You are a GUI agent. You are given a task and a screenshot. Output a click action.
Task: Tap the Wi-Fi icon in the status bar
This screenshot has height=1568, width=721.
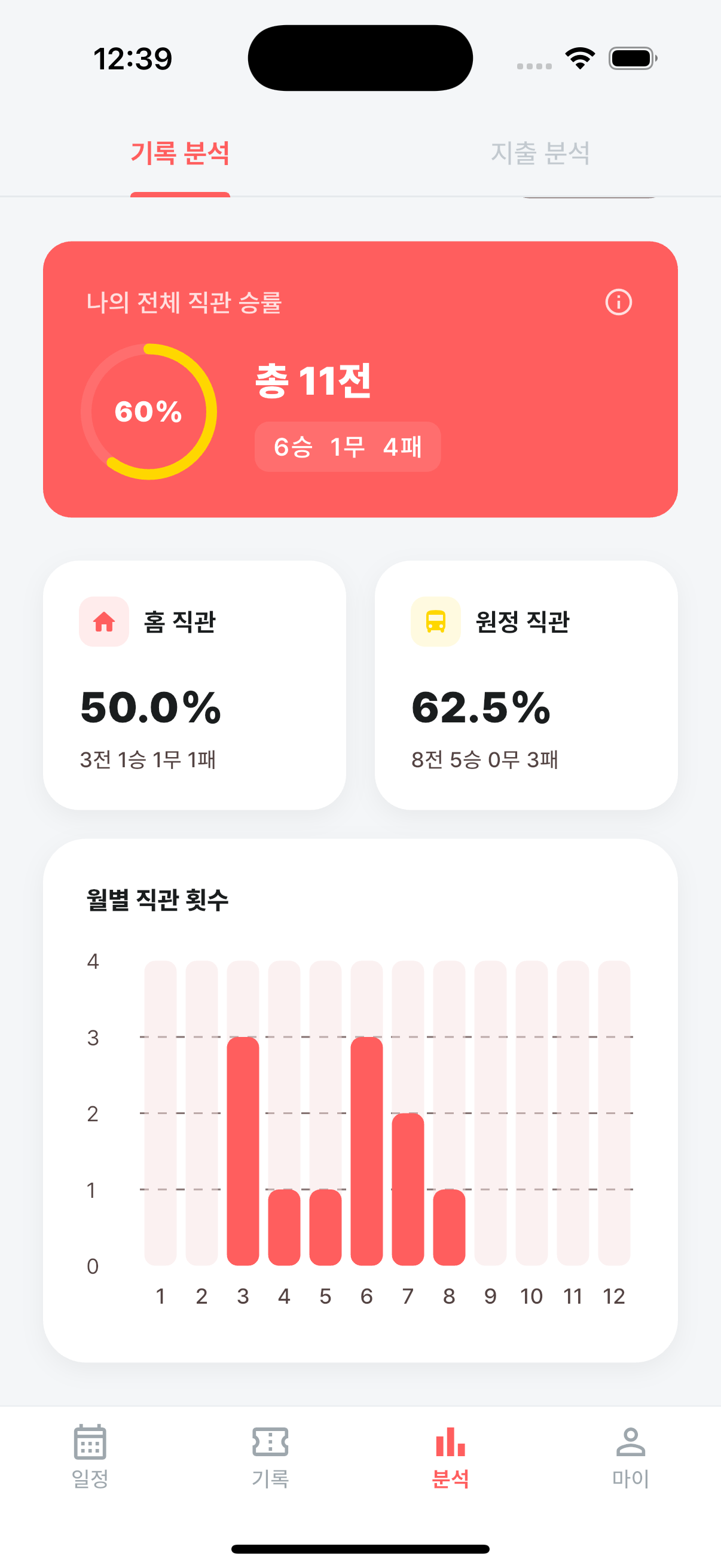point(579,58)
